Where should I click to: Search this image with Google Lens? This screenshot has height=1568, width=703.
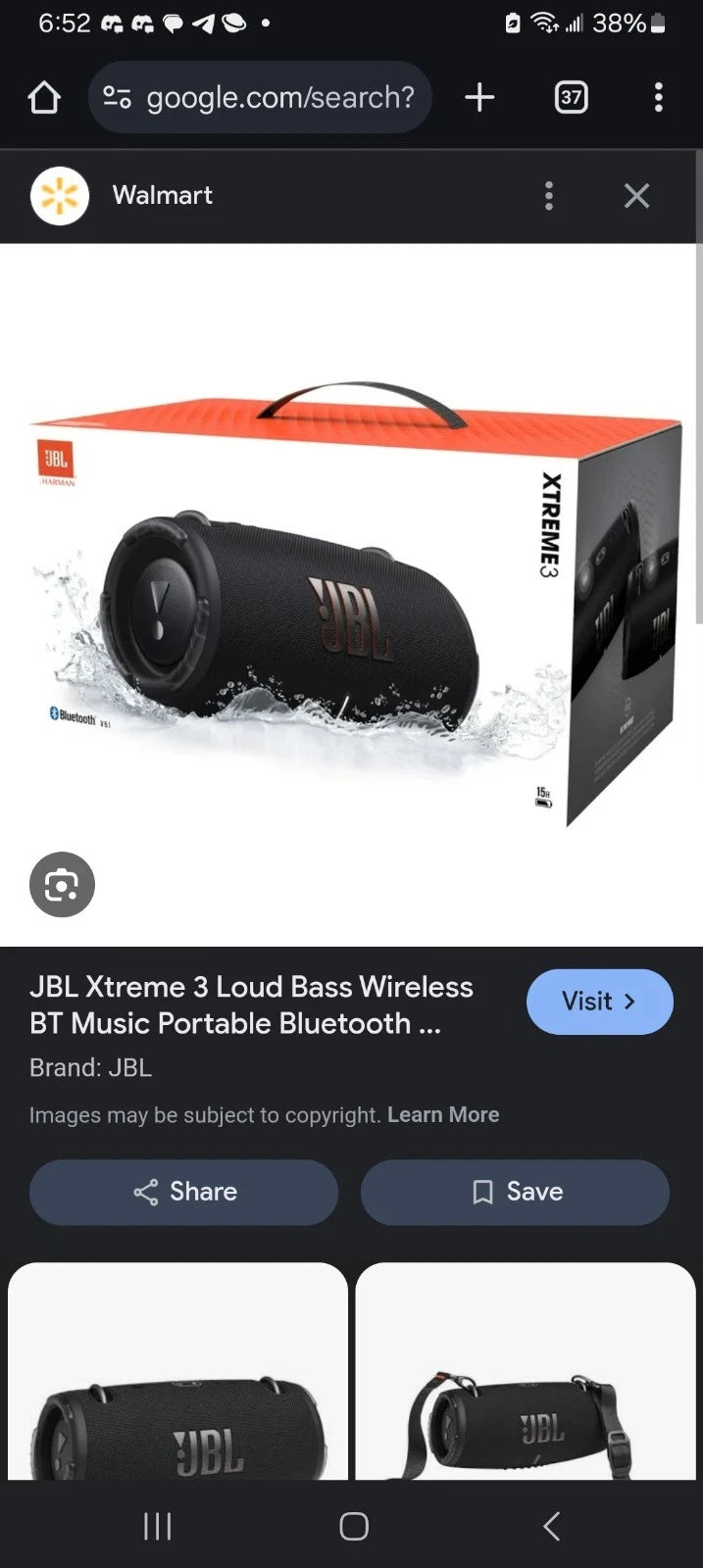(62, 885)
